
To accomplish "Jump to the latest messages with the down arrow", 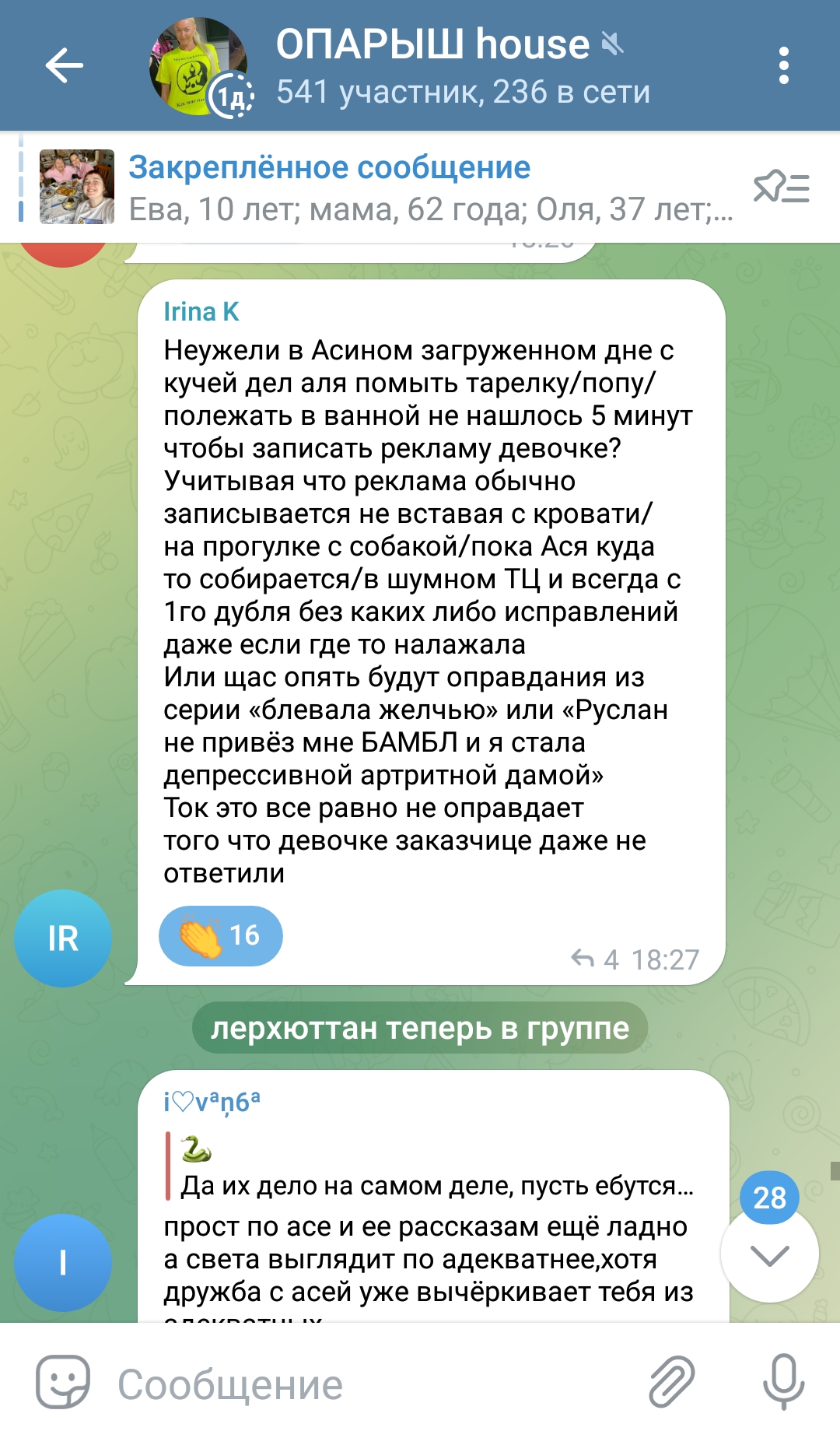I will tap(769, 1254).
